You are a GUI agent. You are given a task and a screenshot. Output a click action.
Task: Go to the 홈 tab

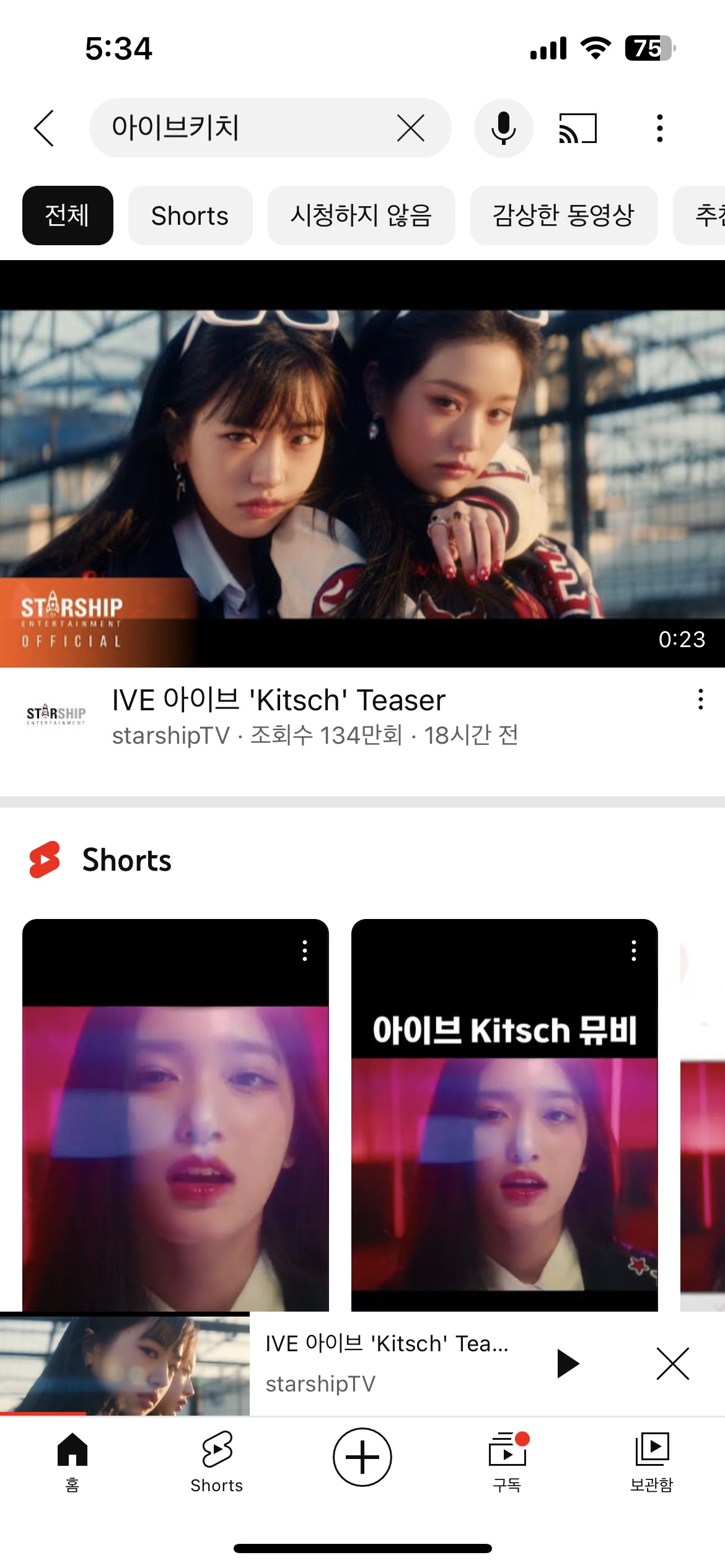72,1458
